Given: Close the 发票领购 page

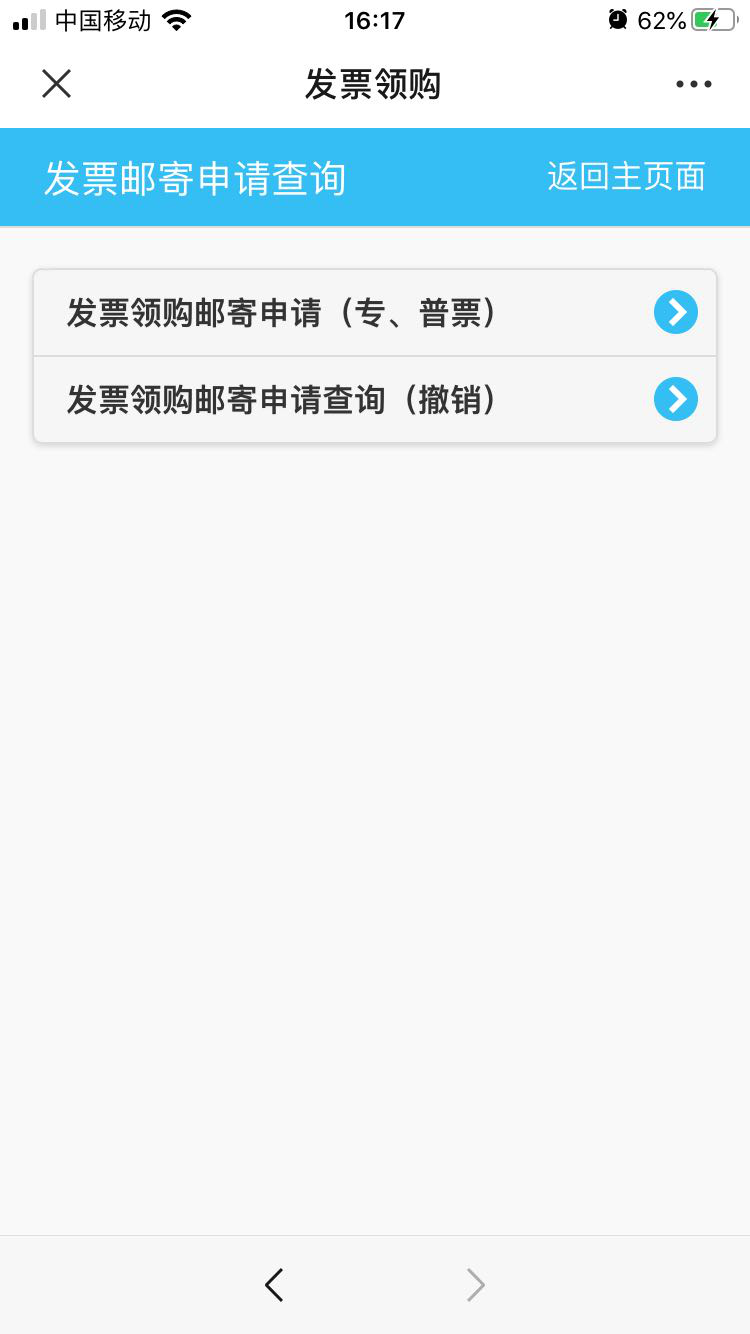Looking at the screenshot, I should (56, 84).
